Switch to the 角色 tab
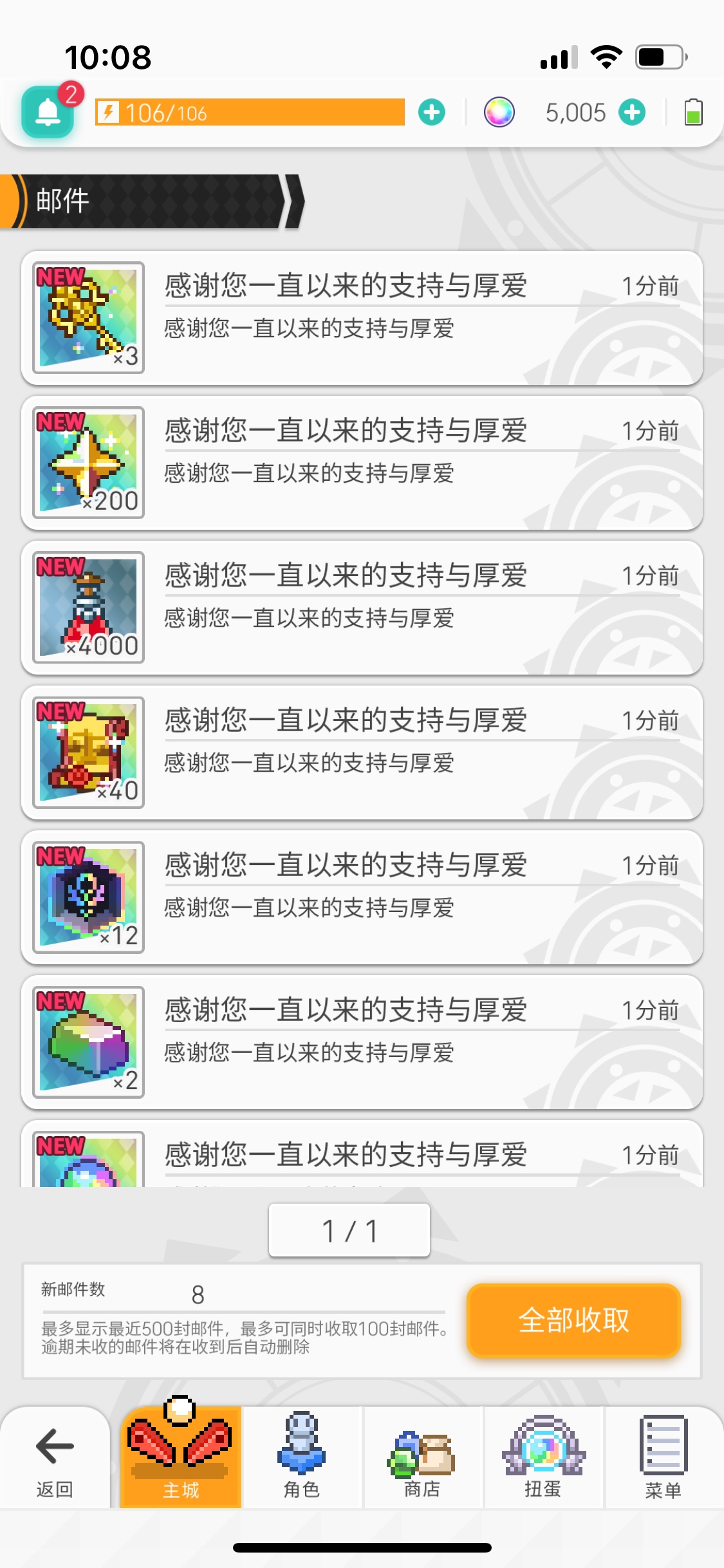Viewport: 724px width, 1568px height. click(x=302, y=1459)
